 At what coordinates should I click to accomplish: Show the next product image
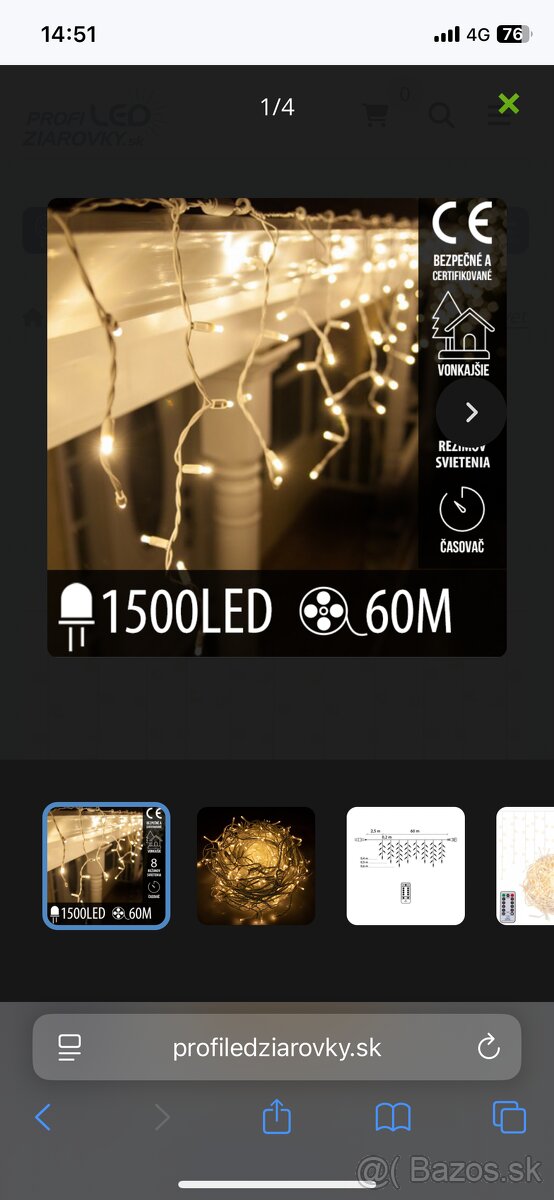[x=471, y=413]
